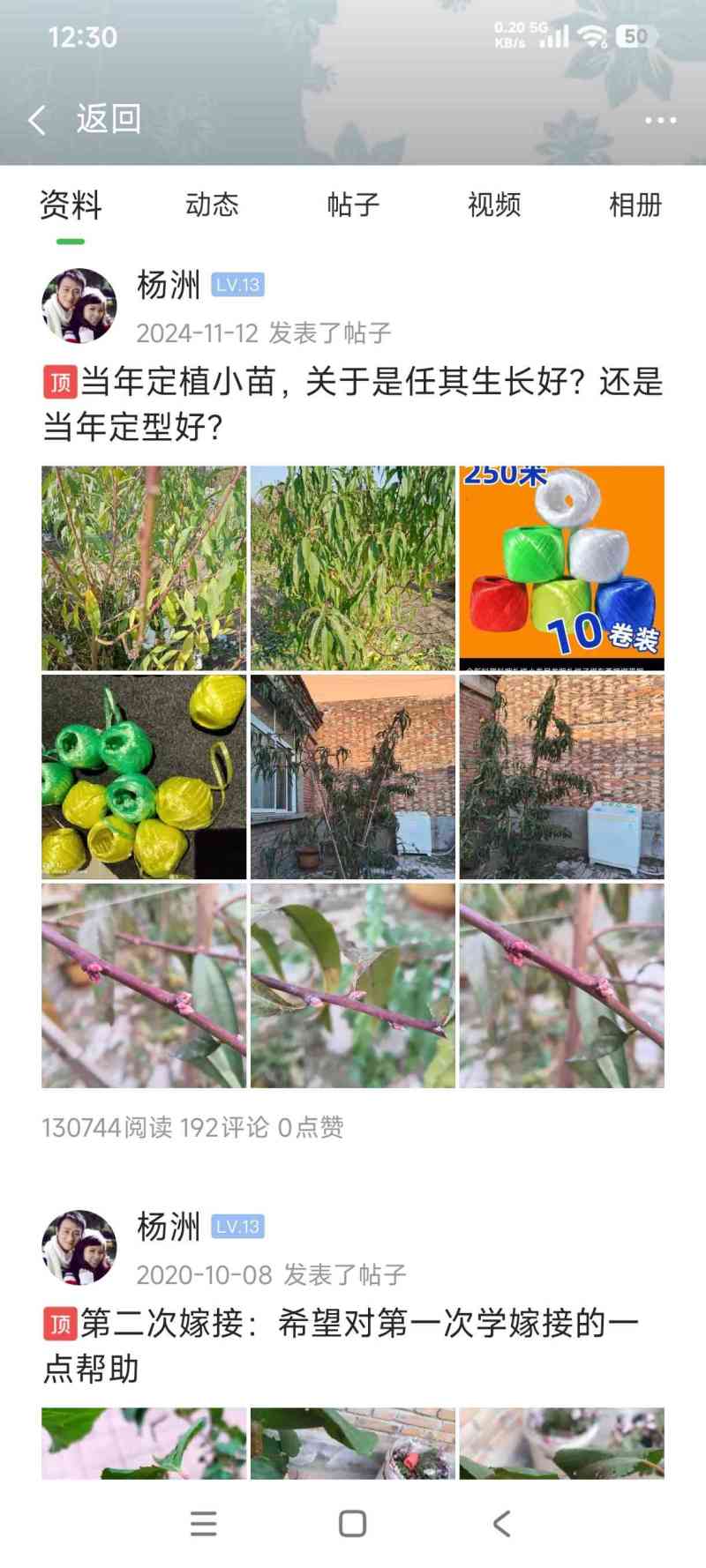Screen dimensions: 706x1568
Task: Open the 帖子 tab
Action: [353, 205]
